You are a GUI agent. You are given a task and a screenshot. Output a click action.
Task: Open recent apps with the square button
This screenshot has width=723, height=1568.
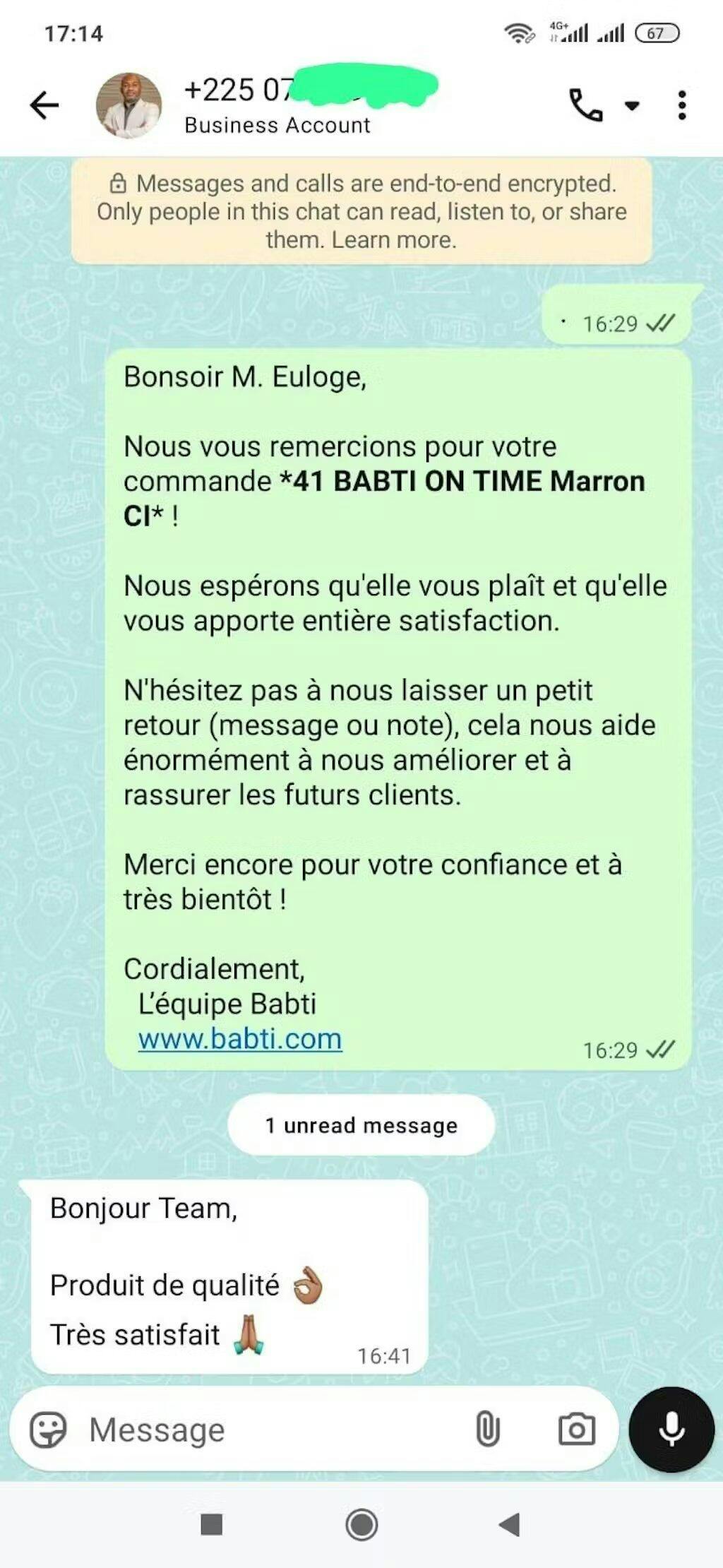[x=212, y=1525]
